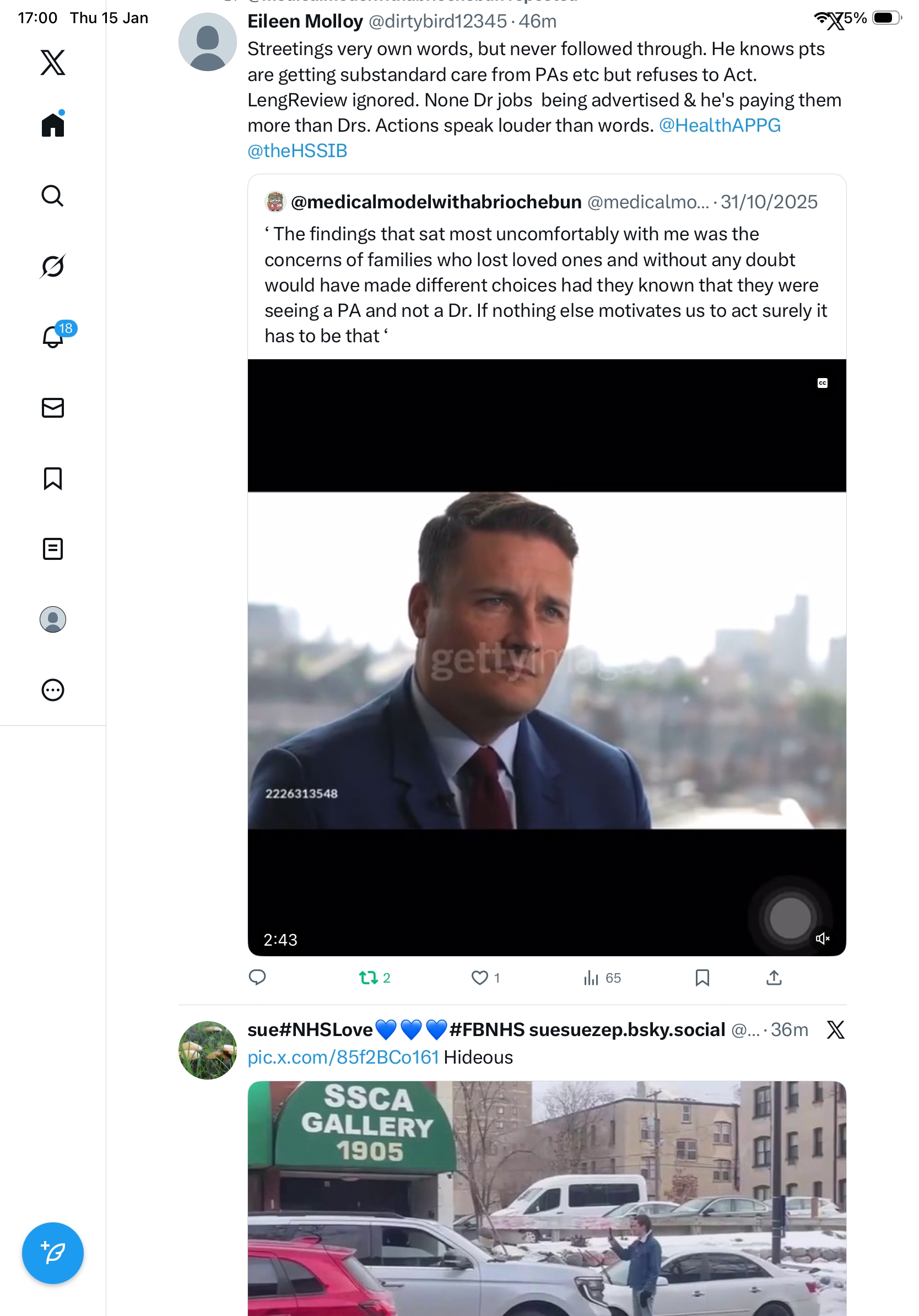Open the Grok tab
This screenshot has height=1316, width=919.
(53, 266)
